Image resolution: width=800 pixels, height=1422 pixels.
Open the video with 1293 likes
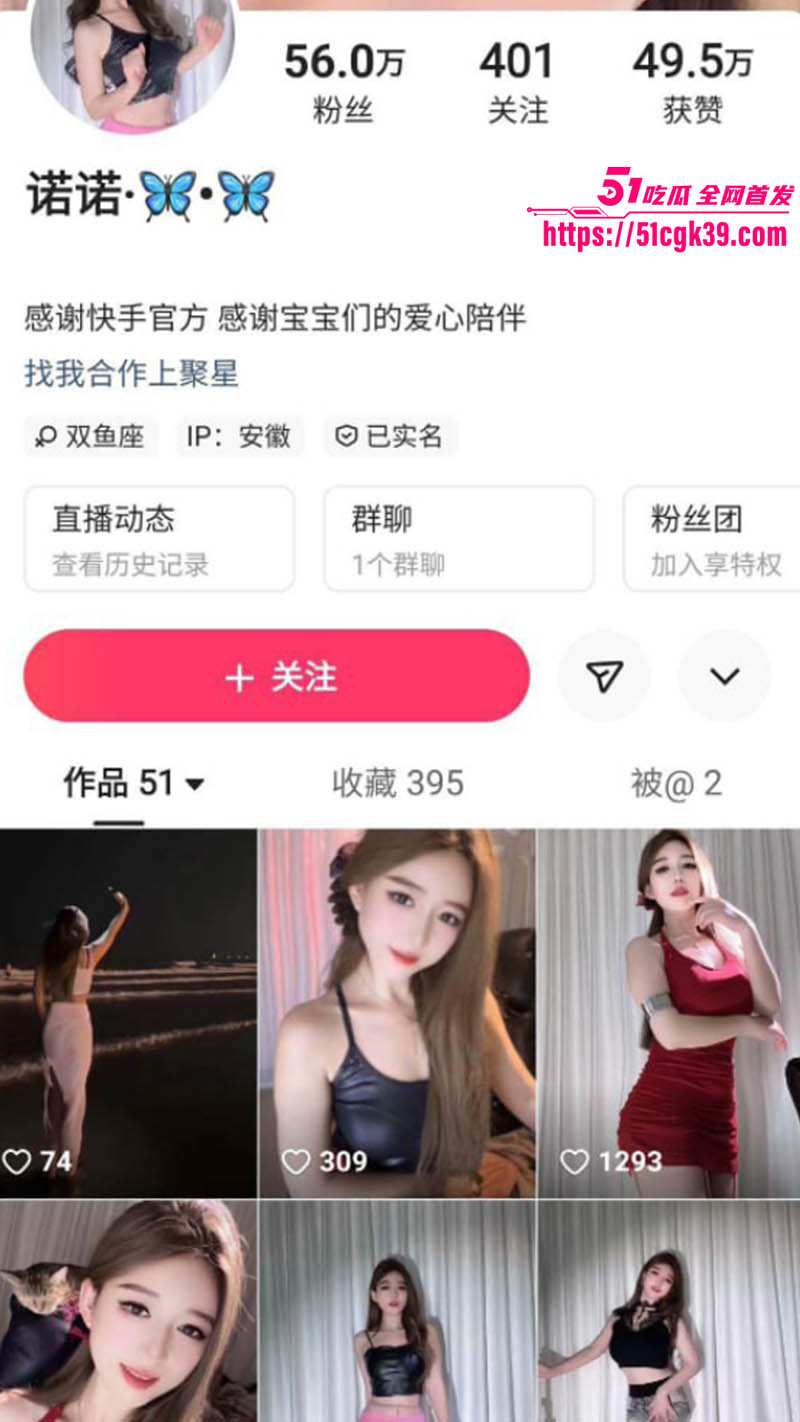tap(668, 1012)
